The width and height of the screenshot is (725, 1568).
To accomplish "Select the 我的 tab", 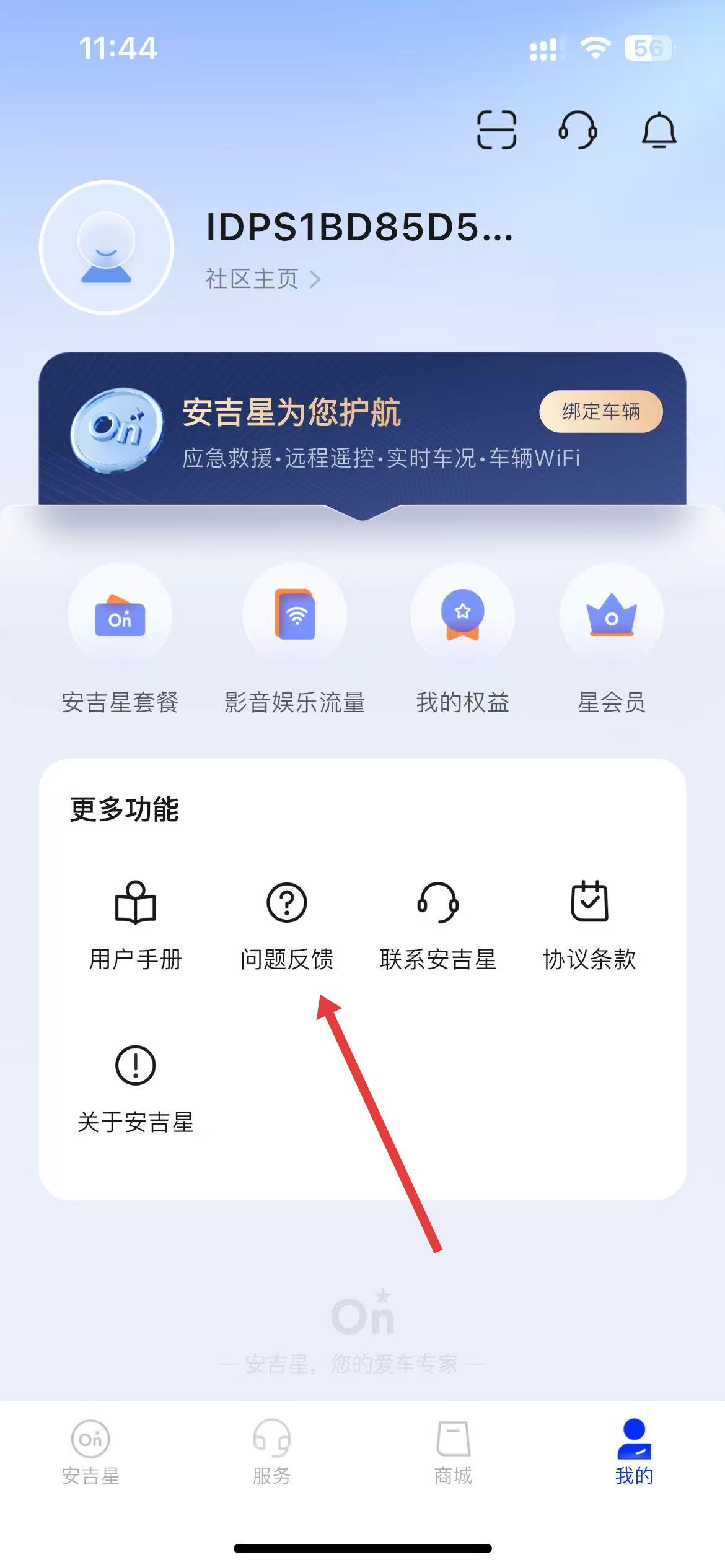I will [634, 1451].
